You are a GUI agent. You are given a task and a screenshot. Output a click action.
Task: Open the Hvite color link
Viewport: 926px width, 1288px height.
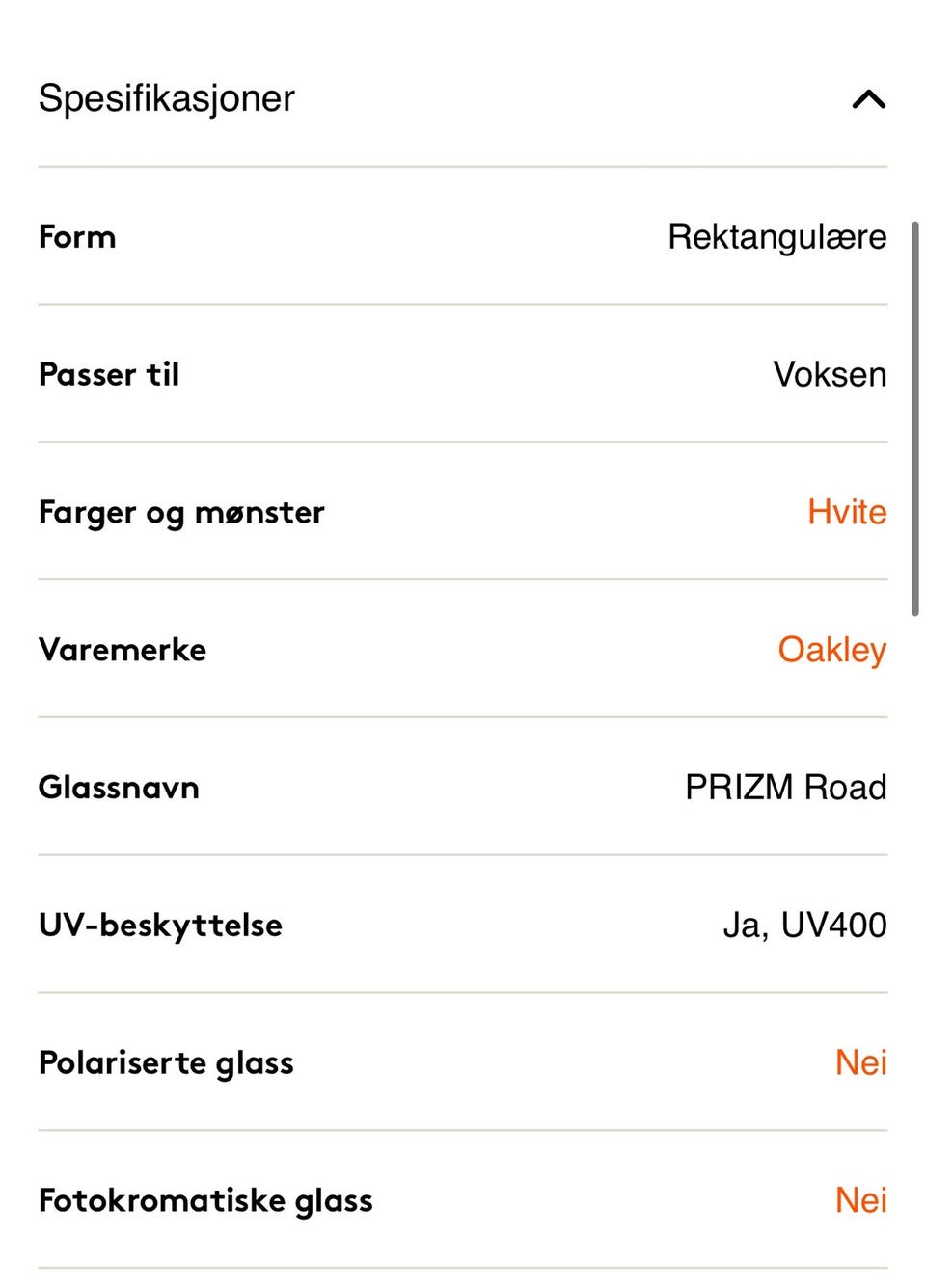[x=848, y=513]
